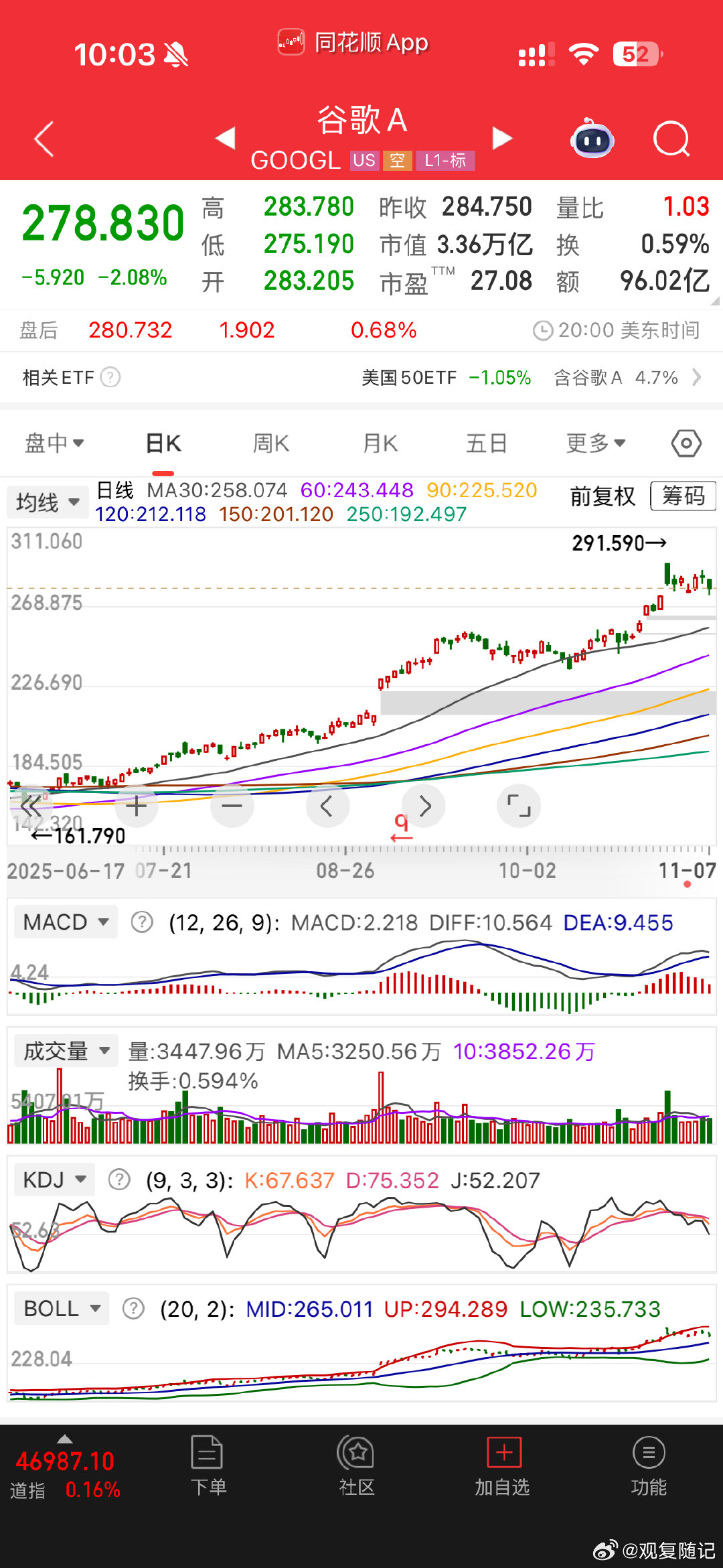Tap the search icon
This screenshot has width=723, height=1568.
(x=671, y=137)
